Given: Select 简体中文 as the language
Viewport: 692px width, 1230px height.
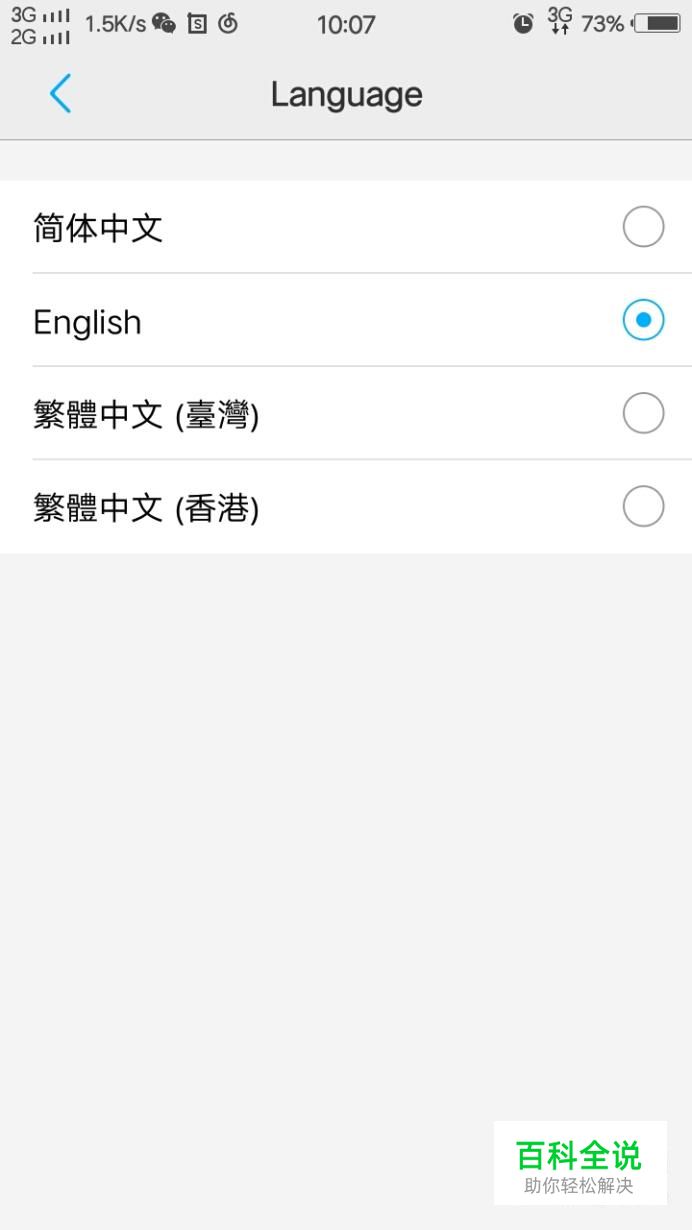Looking at the screenshot, I should [346, 227].
